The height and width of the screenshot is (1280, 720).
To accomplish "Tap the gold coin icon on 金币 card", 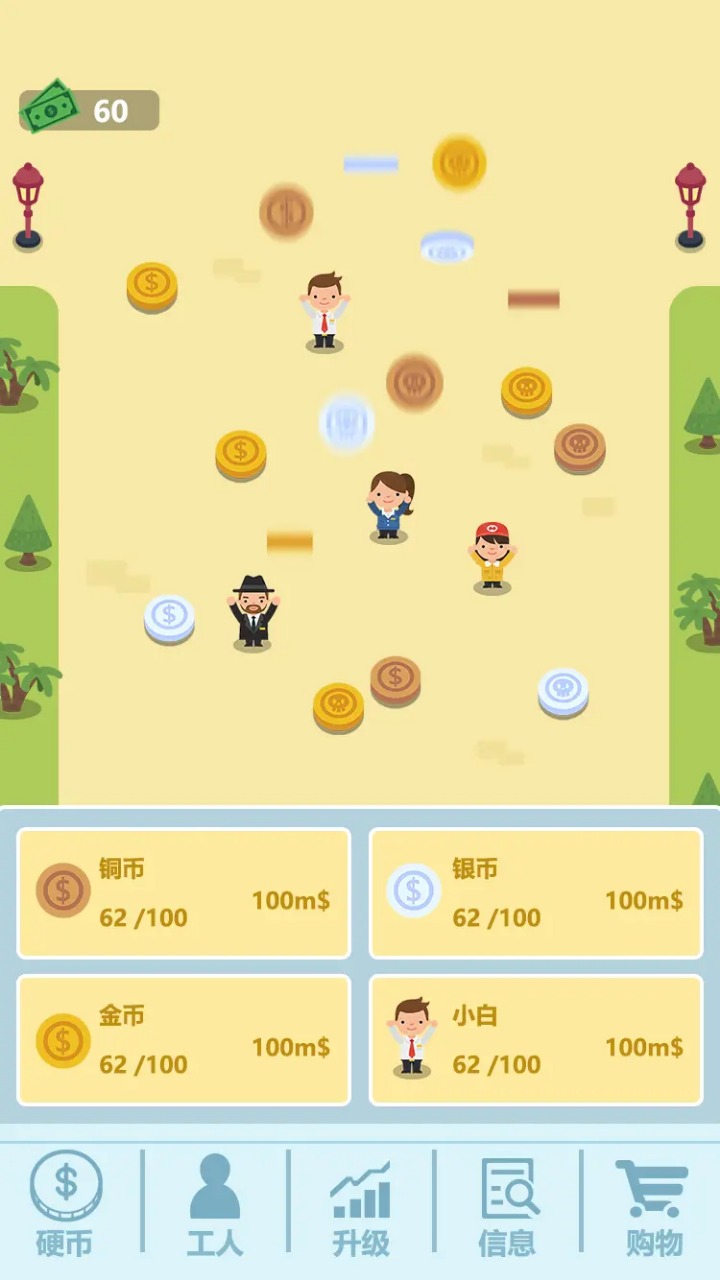I will pos(64,1039).
